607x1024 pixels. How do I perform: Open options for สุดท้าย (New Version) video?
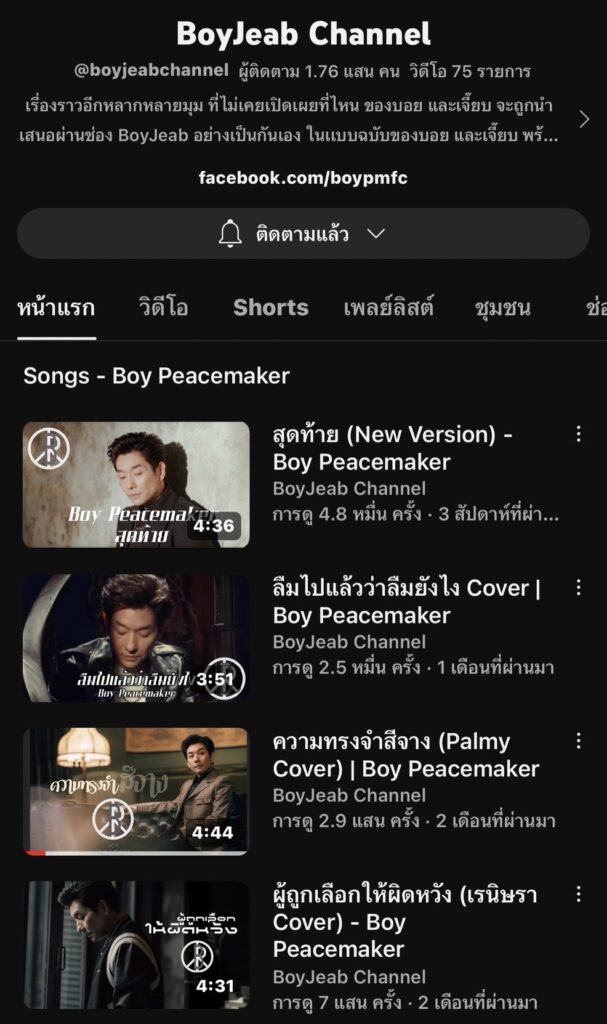[x=578, y=434]
